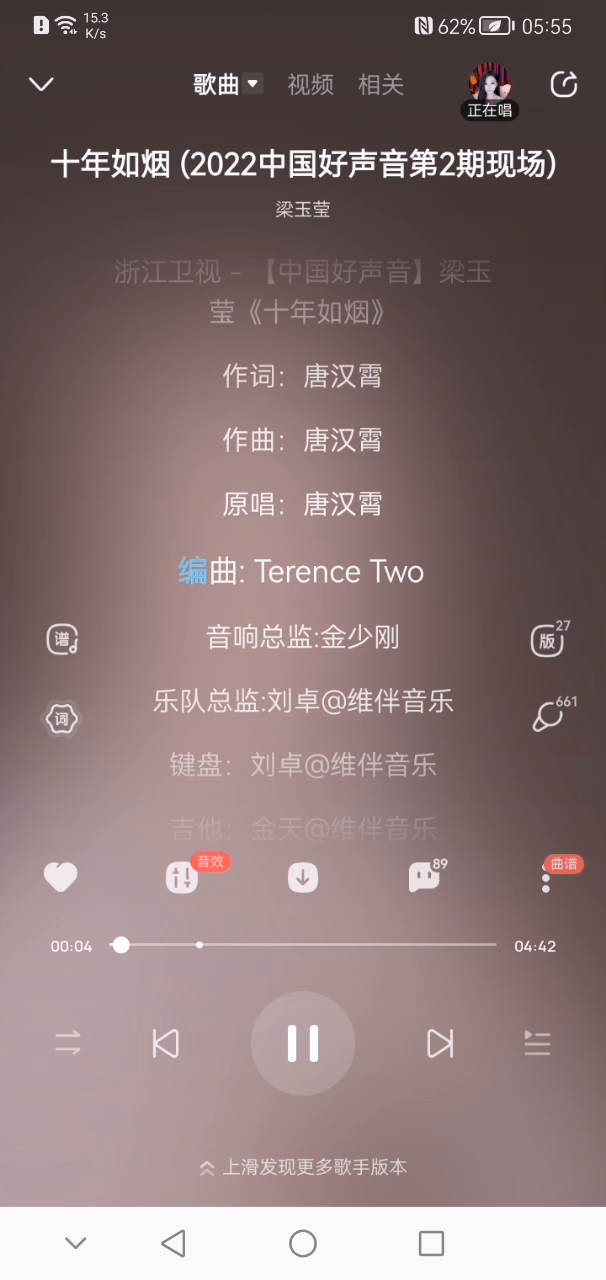Screen dimensions: 606x1280
Task: Collapse the player with the down chevron
Action: [x=41, y=84]
